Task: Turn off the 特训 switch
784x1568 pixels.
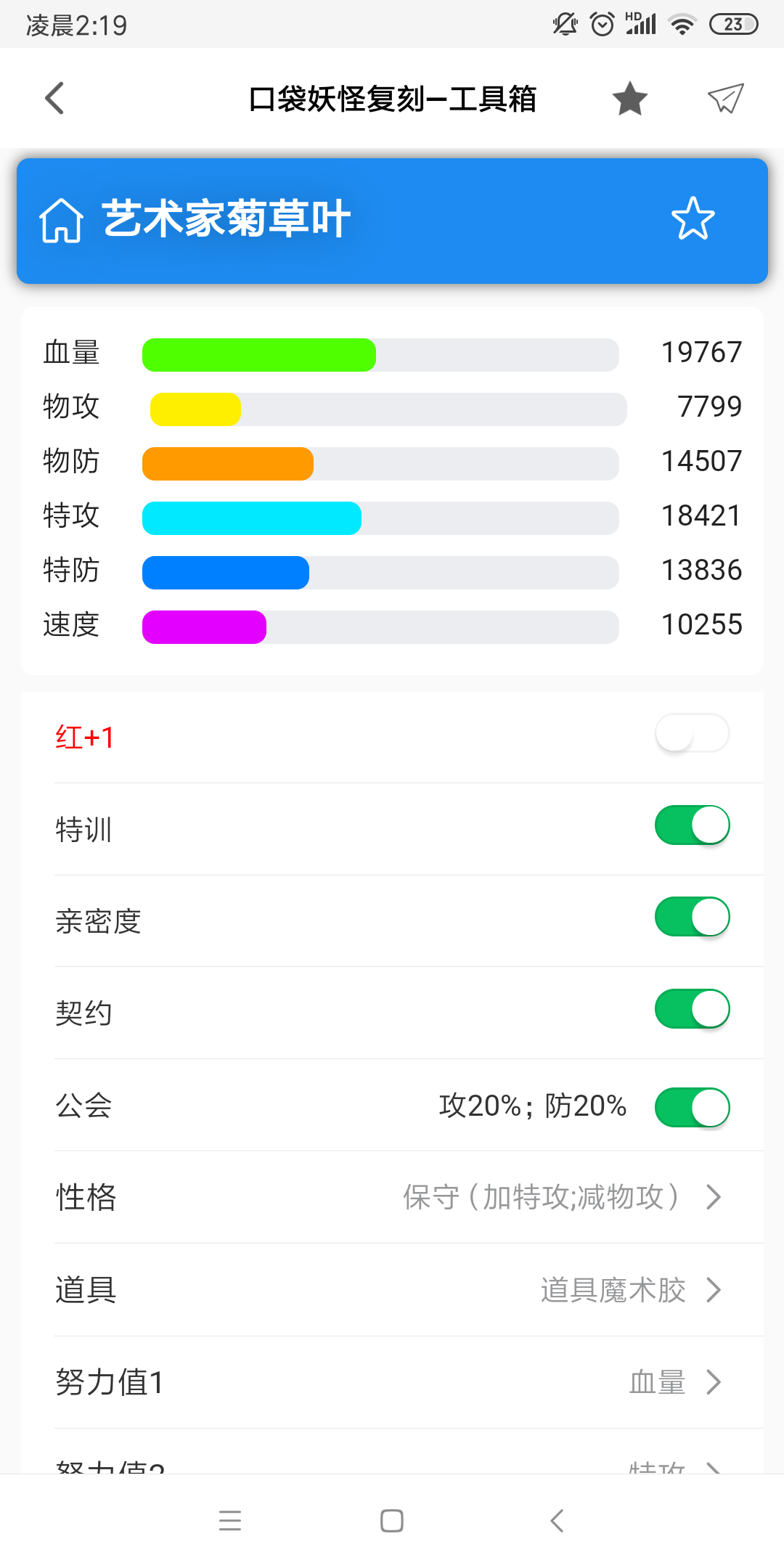Action: click(692, 825)
